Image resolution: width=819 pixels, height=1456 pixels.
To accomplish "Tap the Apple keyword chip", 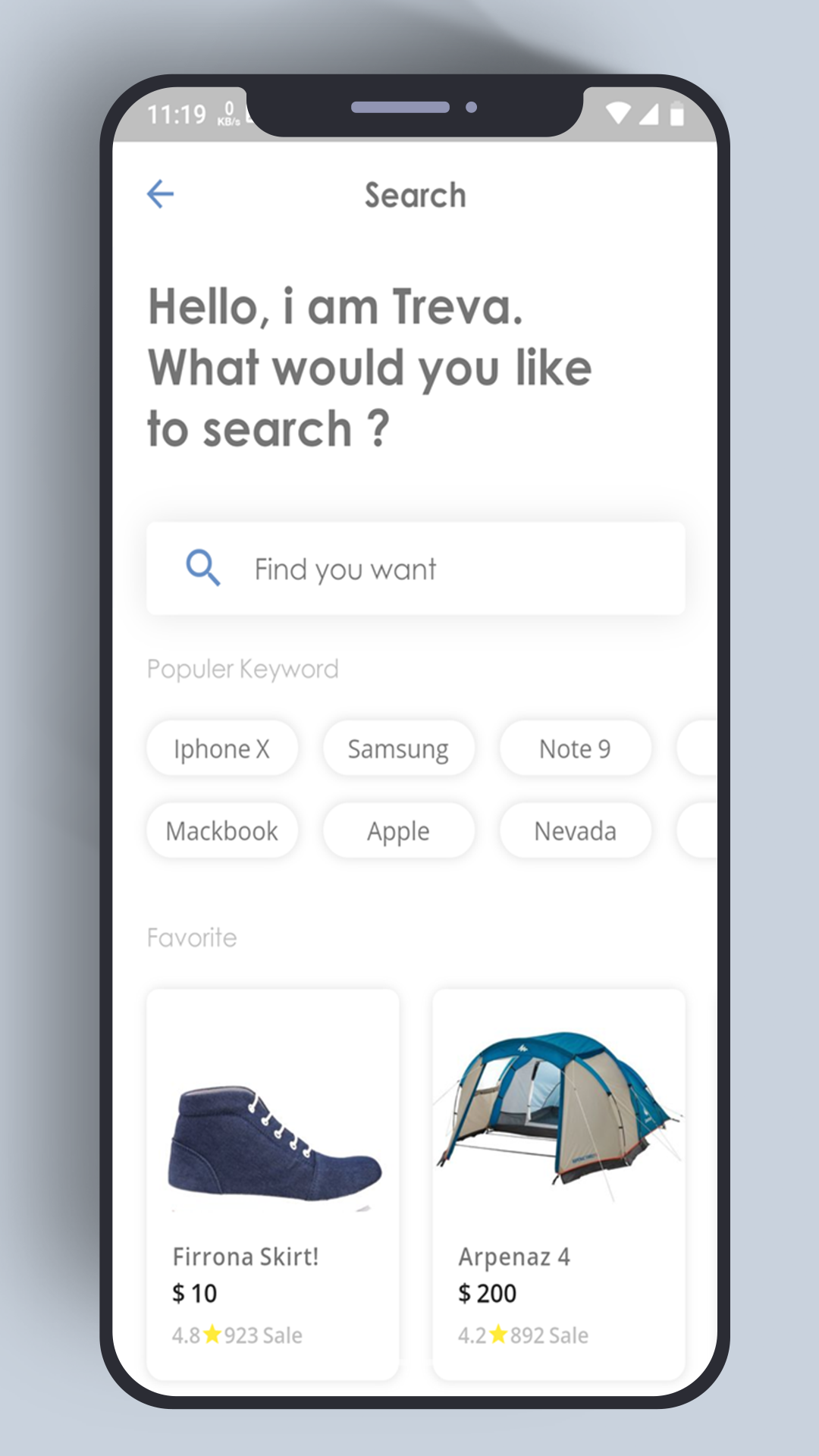I will click(399, 831).
